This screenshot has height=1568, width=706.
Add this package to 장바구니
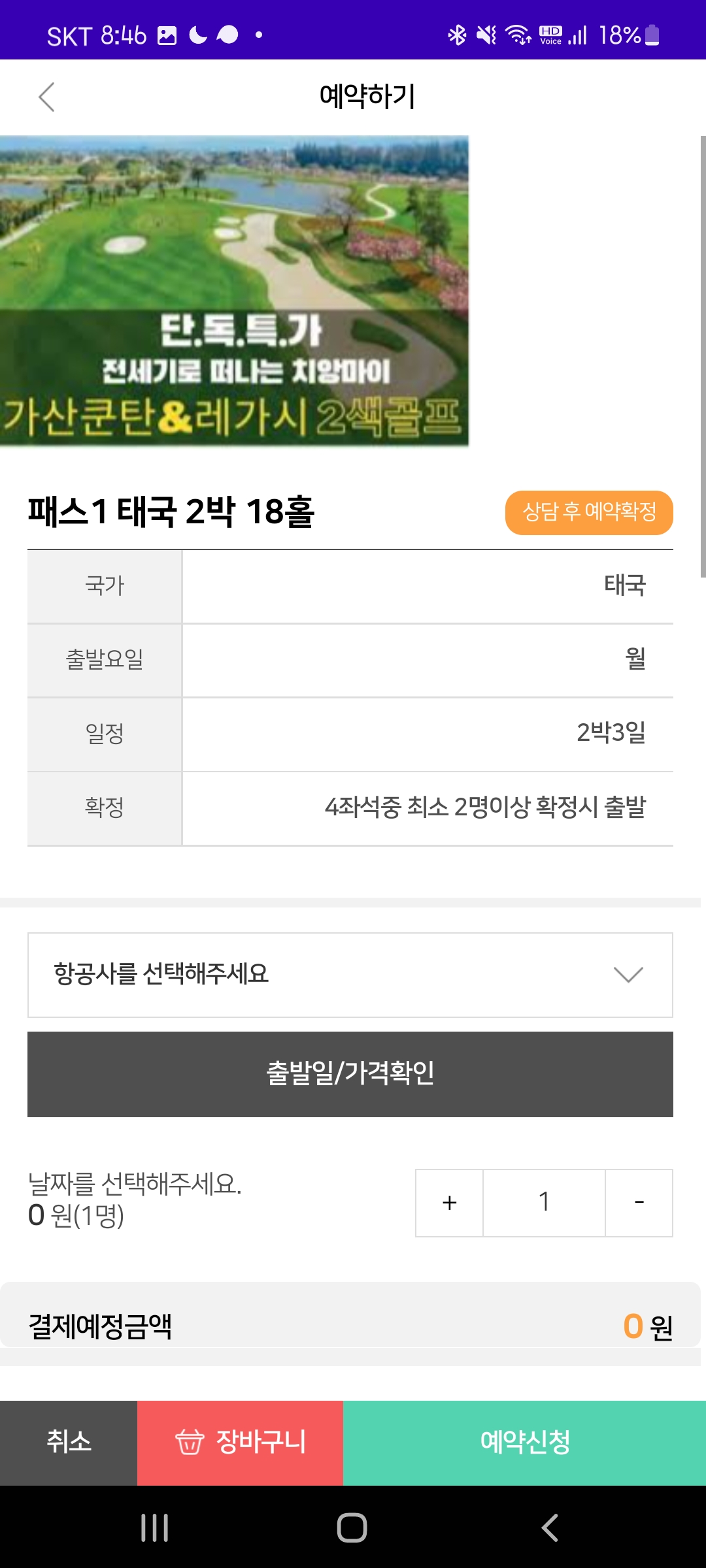[x=240, y=1443]
